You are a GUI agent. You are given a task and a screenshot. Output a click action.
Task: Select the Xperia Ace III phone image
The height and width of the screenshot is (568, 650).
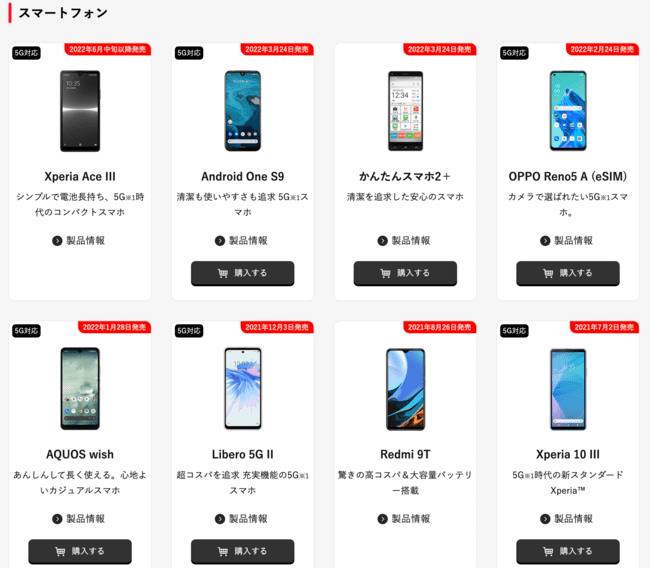80,110
